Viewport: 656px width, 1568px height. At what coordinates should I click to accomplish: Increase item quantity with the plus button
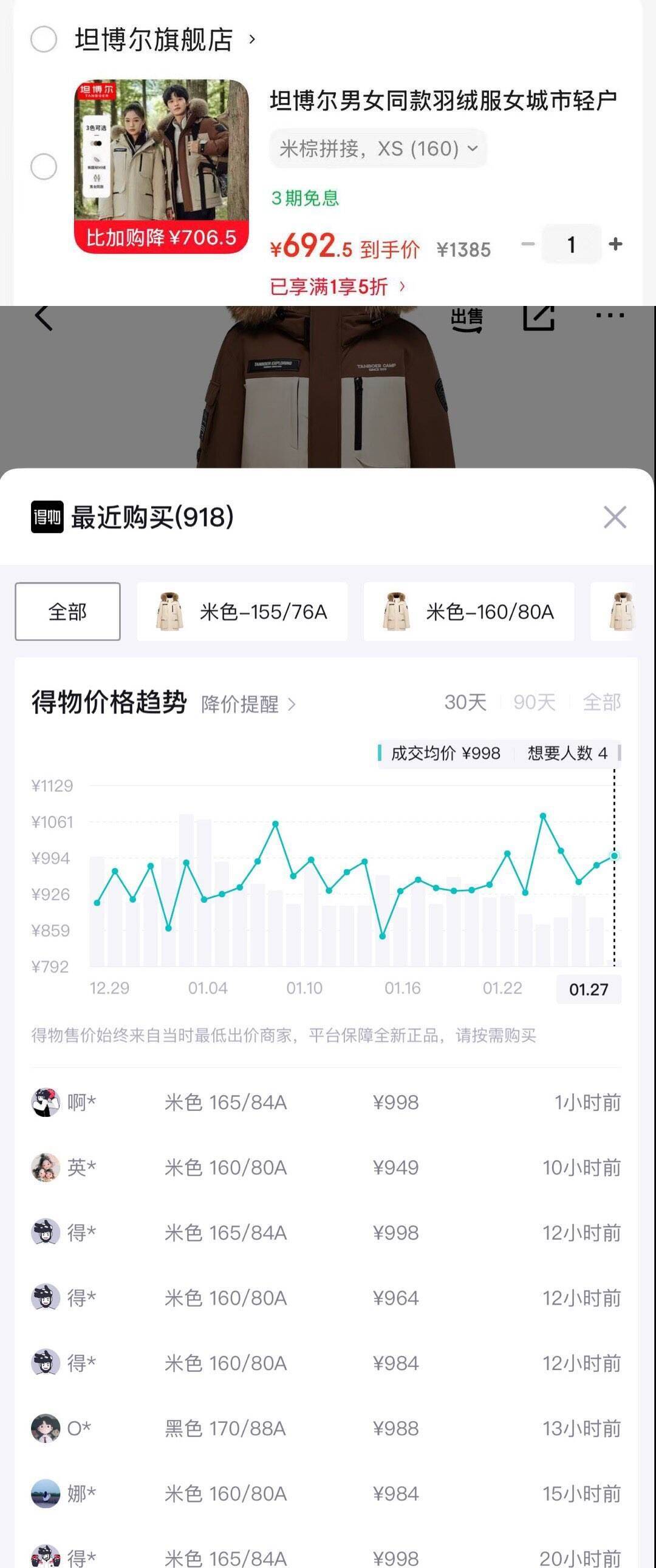point(615,244)
